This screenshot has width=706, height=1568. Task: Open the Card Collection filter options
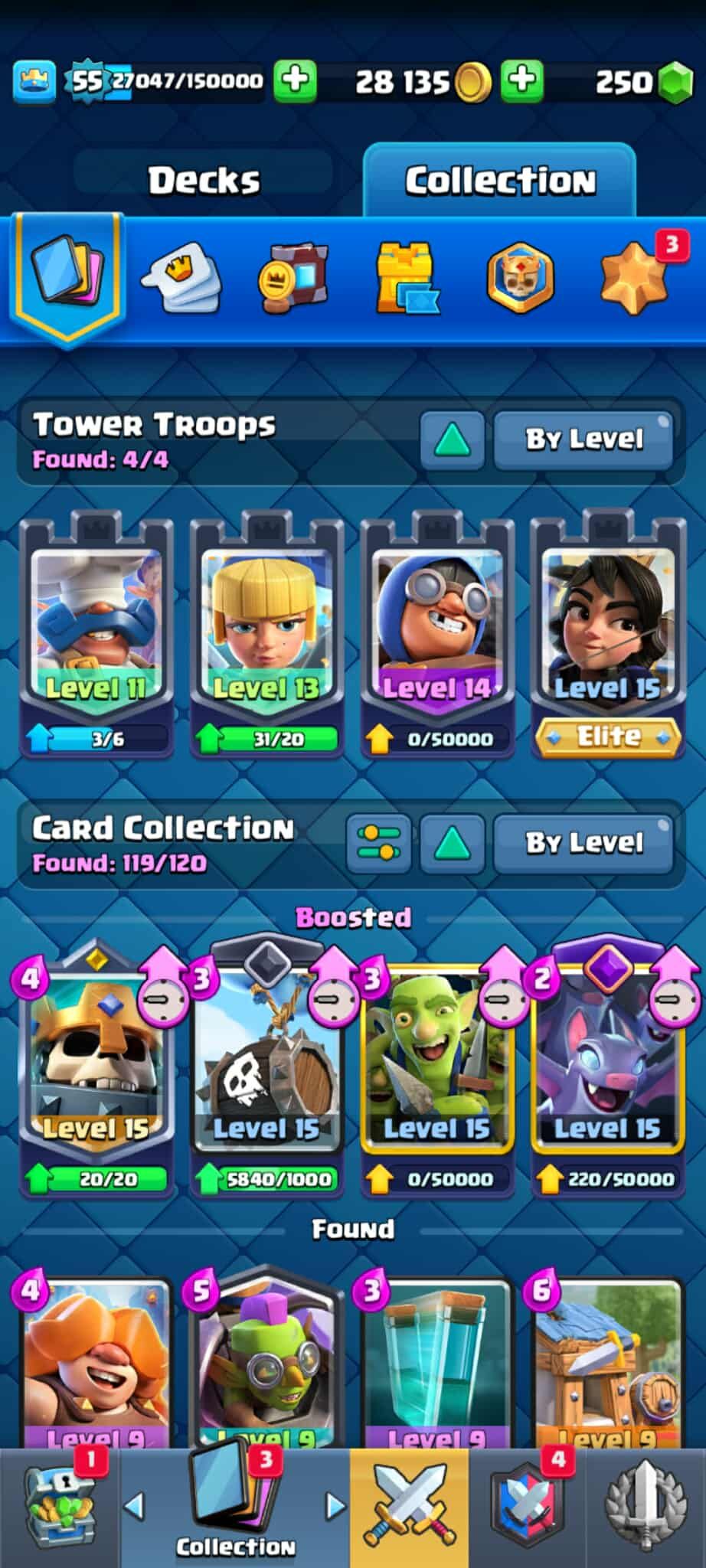click(x=378, y=844)
